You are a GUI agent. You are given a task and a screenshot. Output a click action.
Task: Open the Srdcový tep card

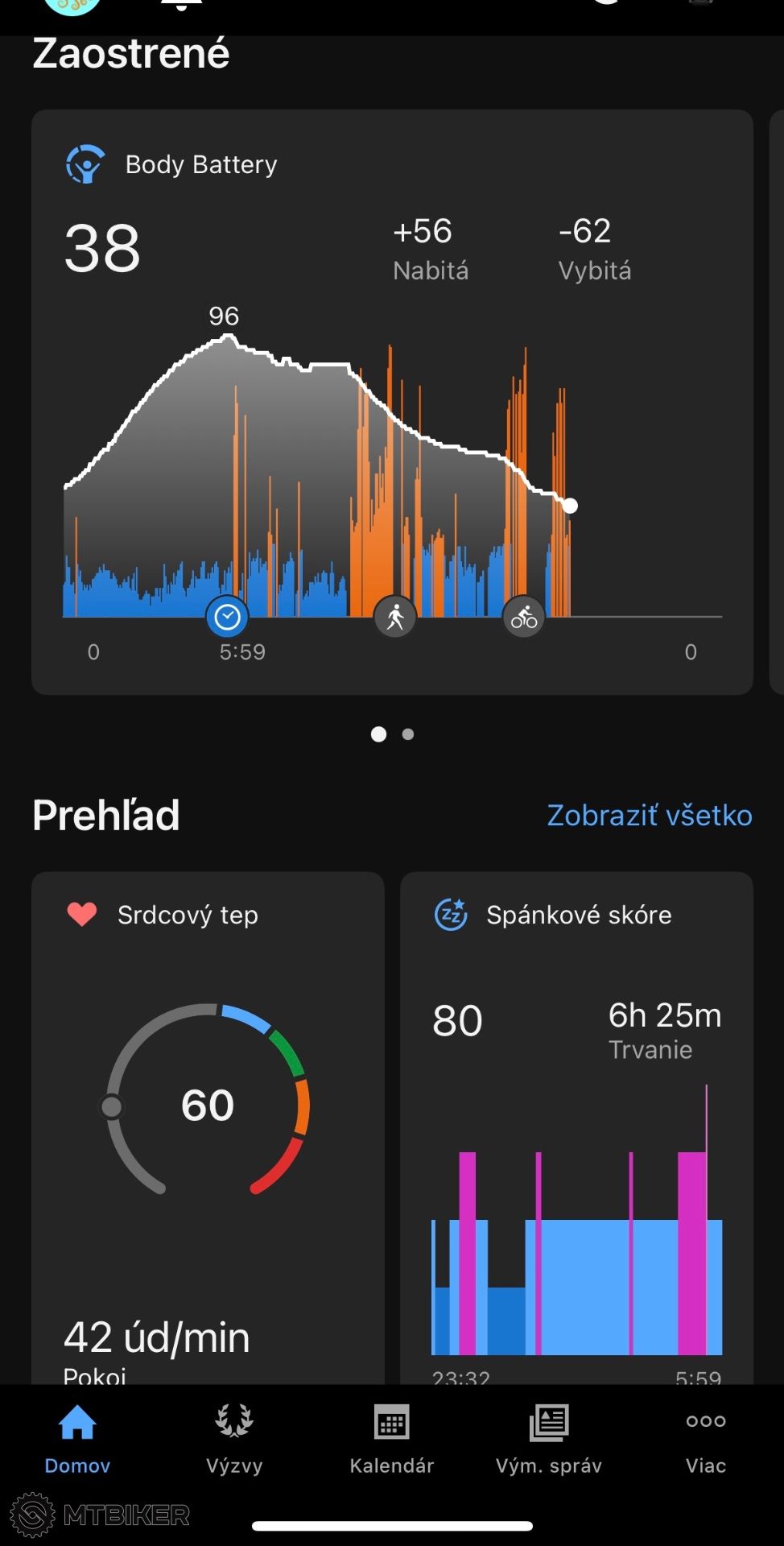click(208, 1127)
